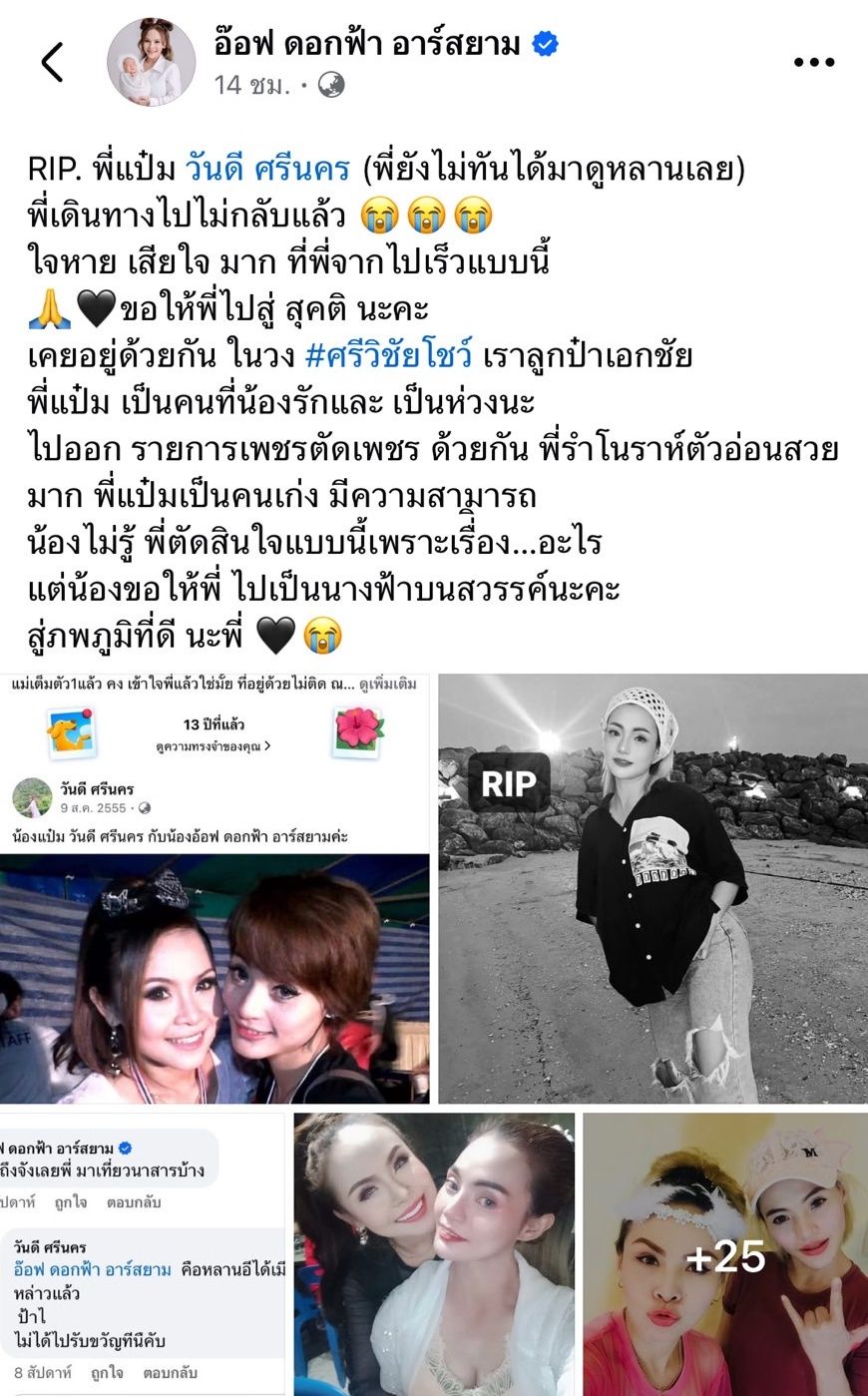View the +25 more photos tile

click(x=725, y=1255)
